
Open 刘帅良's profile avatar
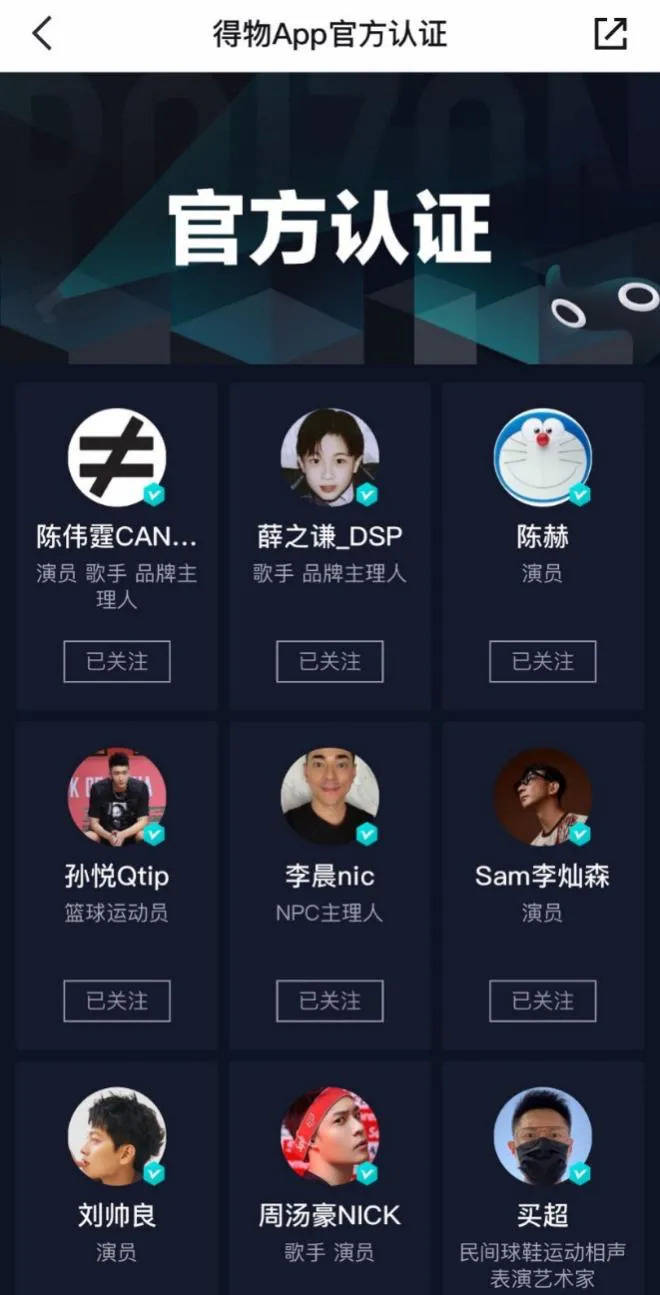pyautogui.click(x=117, y=1136)
